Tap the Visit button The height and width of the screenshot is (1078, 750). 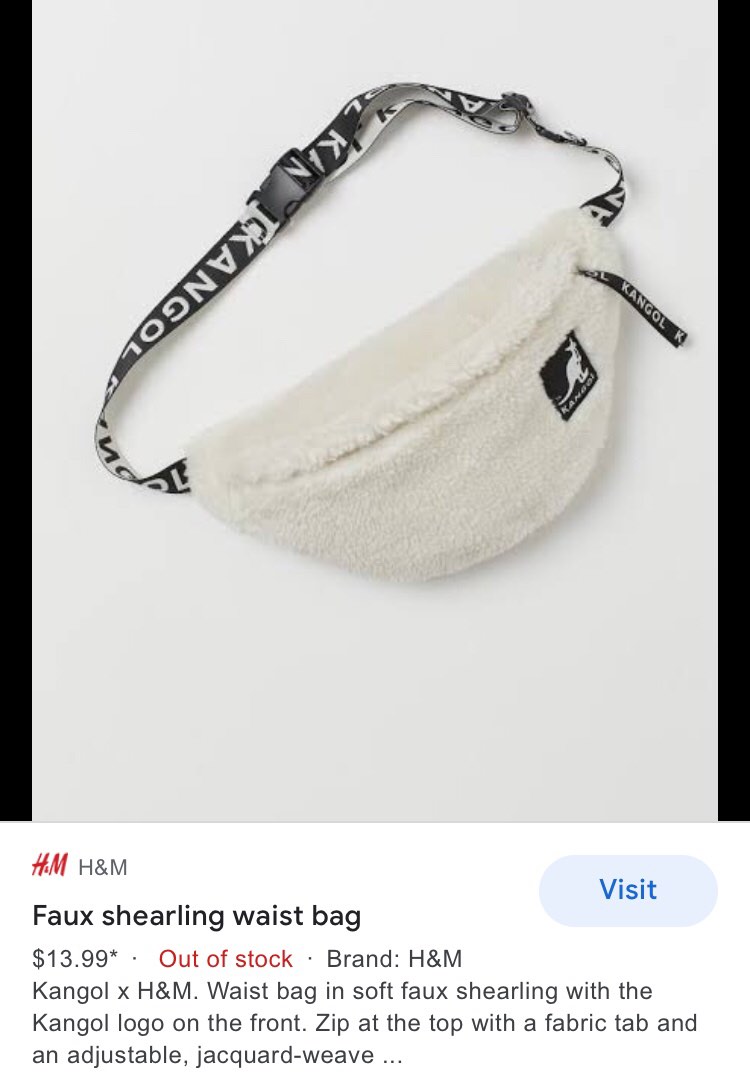click(627, 890)
